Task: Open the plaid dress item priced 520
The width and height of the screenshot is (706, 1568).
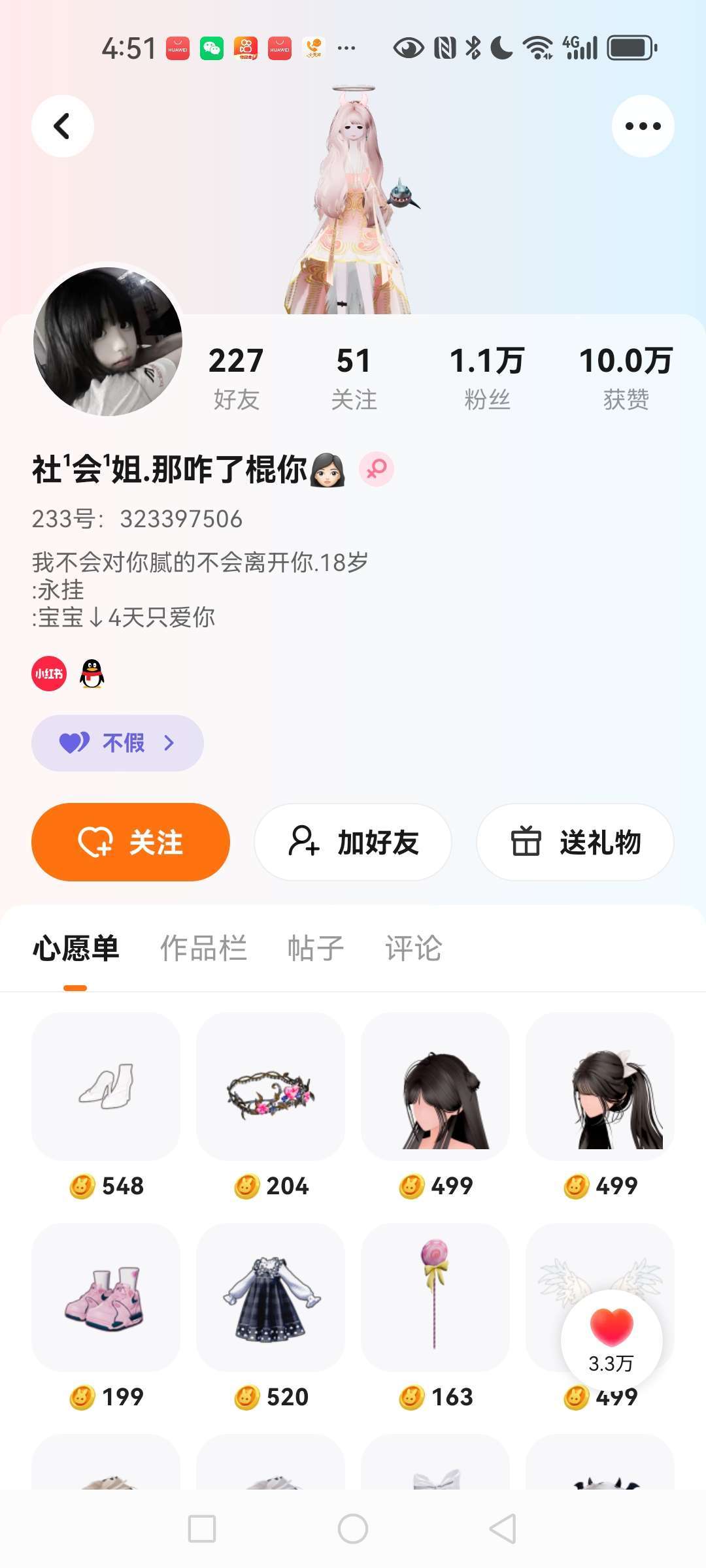Action: tap(271, 1298)
